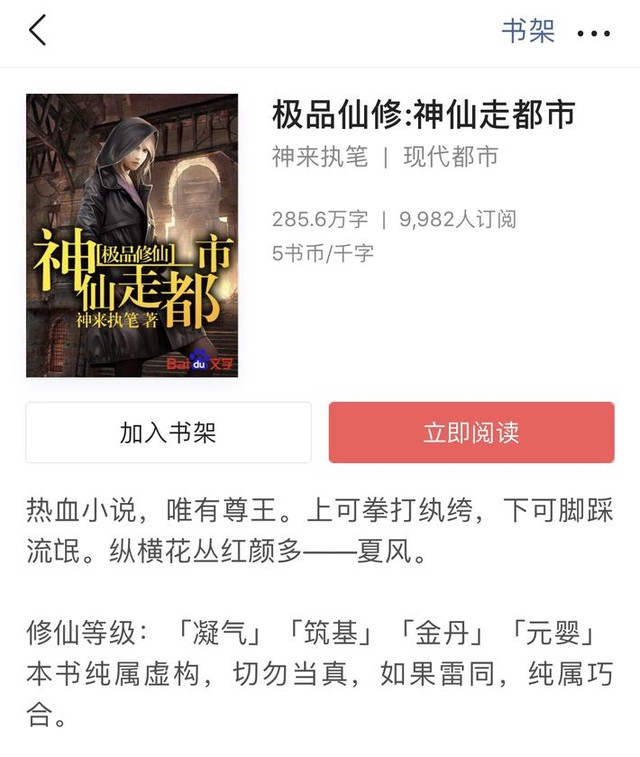640x757 pixels.
Task: Open the 书架 bookshelf link
Action: pyautogui.click(x=527, y=31)
